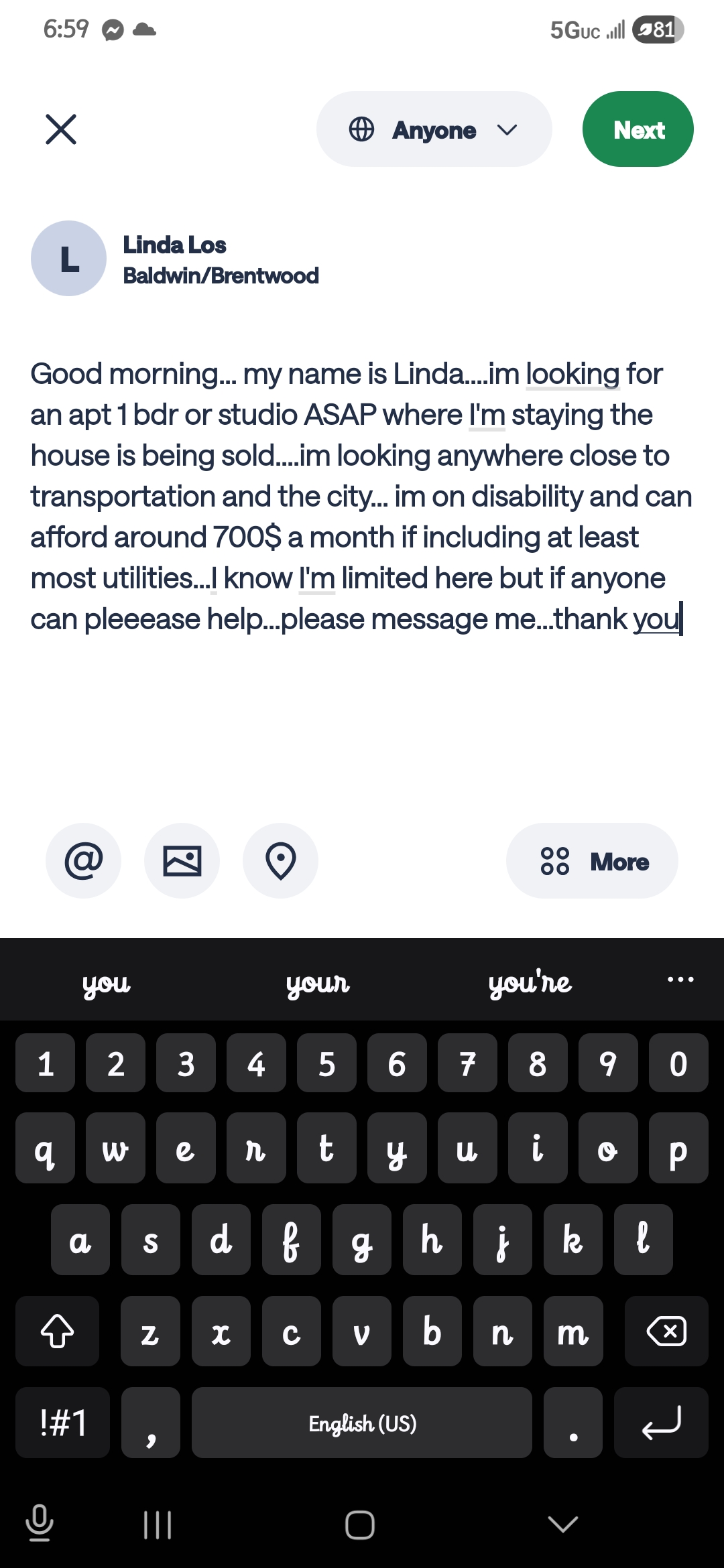Choose the "your" keyboard suggestion
724x1568 pixels.
click(x=318, y=982)
